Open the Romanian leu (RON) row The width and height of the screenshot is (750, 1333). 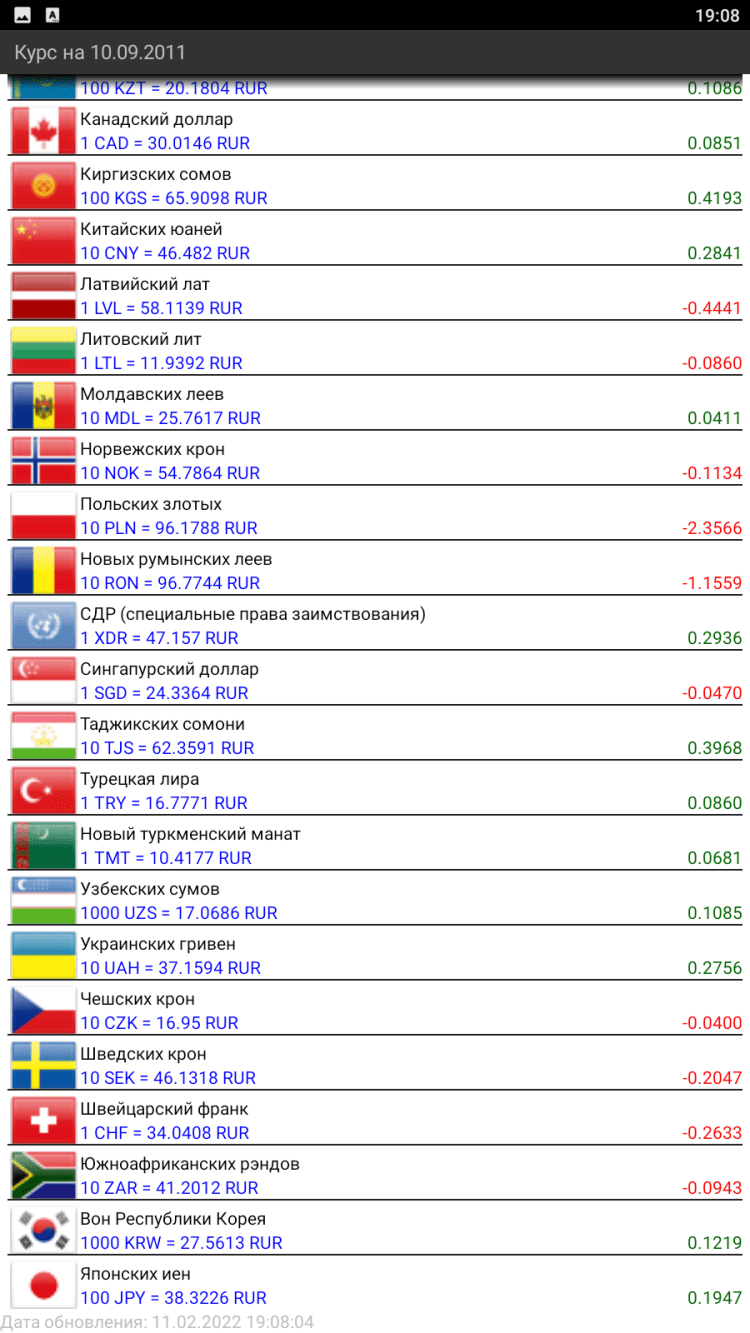[x=375, y=571]
